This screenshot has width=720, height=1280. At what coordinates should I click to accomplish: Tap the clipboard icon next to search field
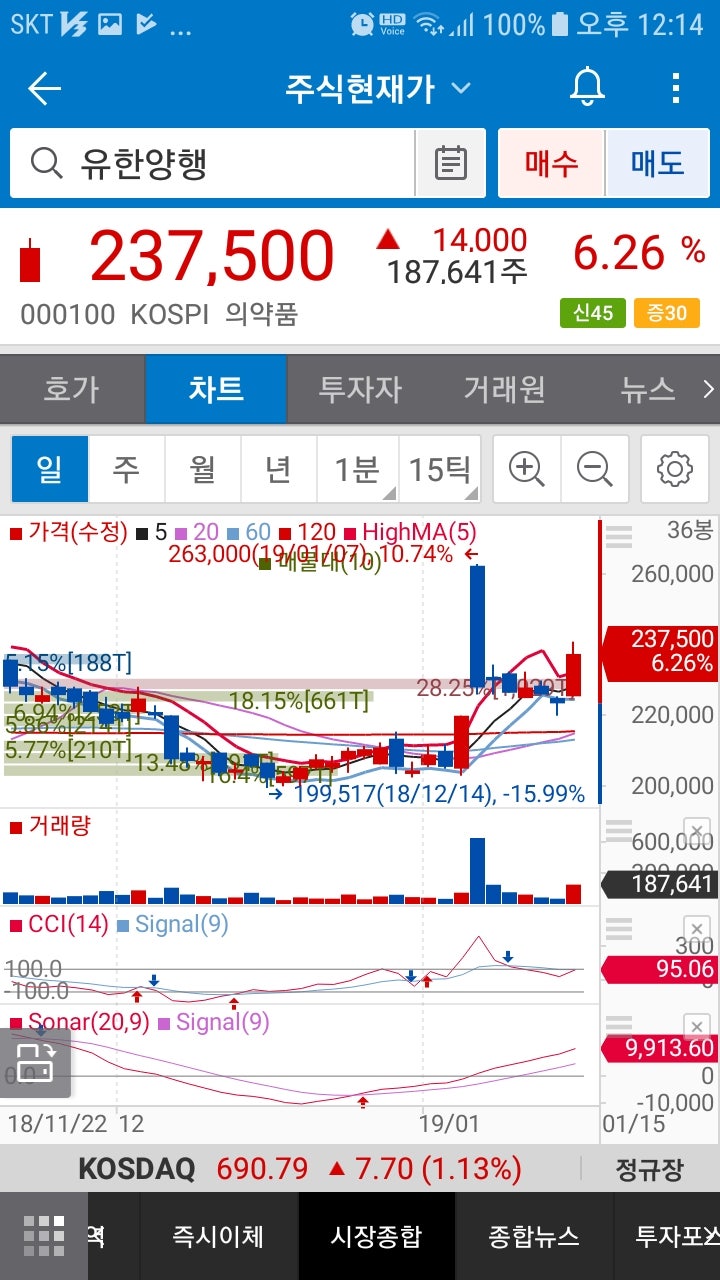tap(450, 162)
